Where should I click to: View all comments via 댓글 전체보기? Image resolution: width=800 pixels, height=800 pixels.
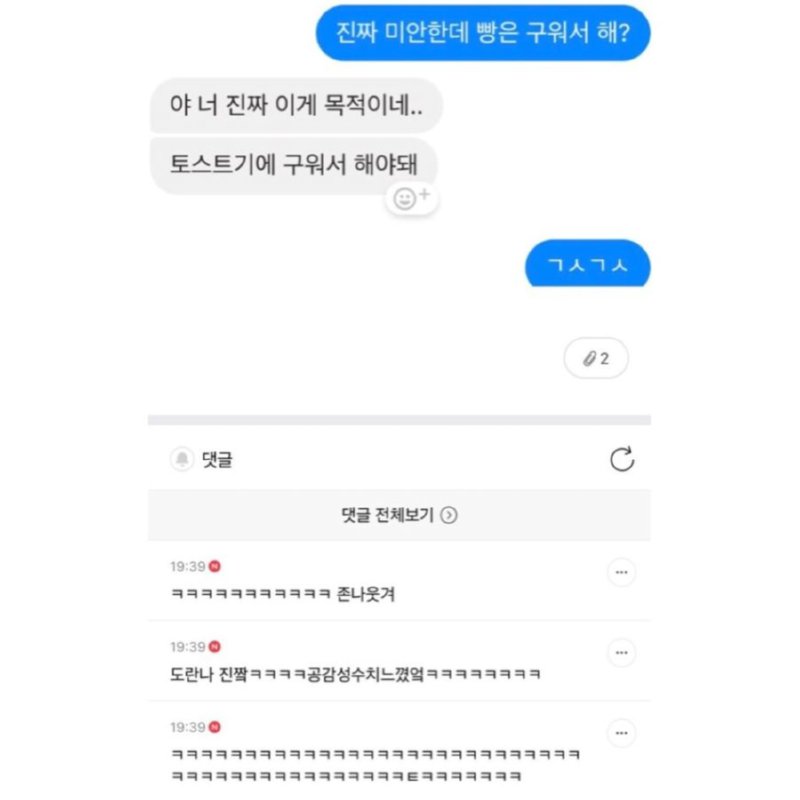pyautogui.click(x=399, y=515)
